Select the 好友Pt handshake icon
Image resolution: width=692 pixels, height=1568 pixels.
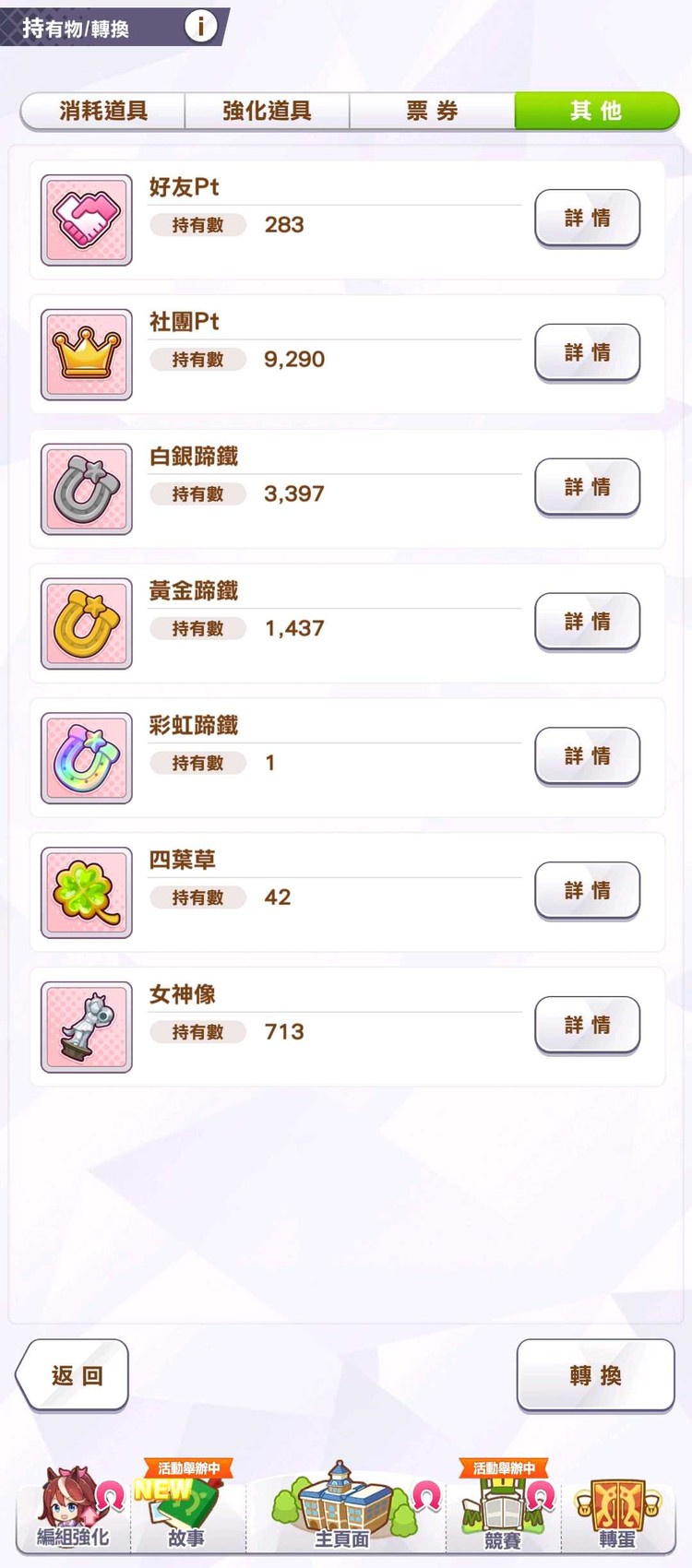point(86,219)
